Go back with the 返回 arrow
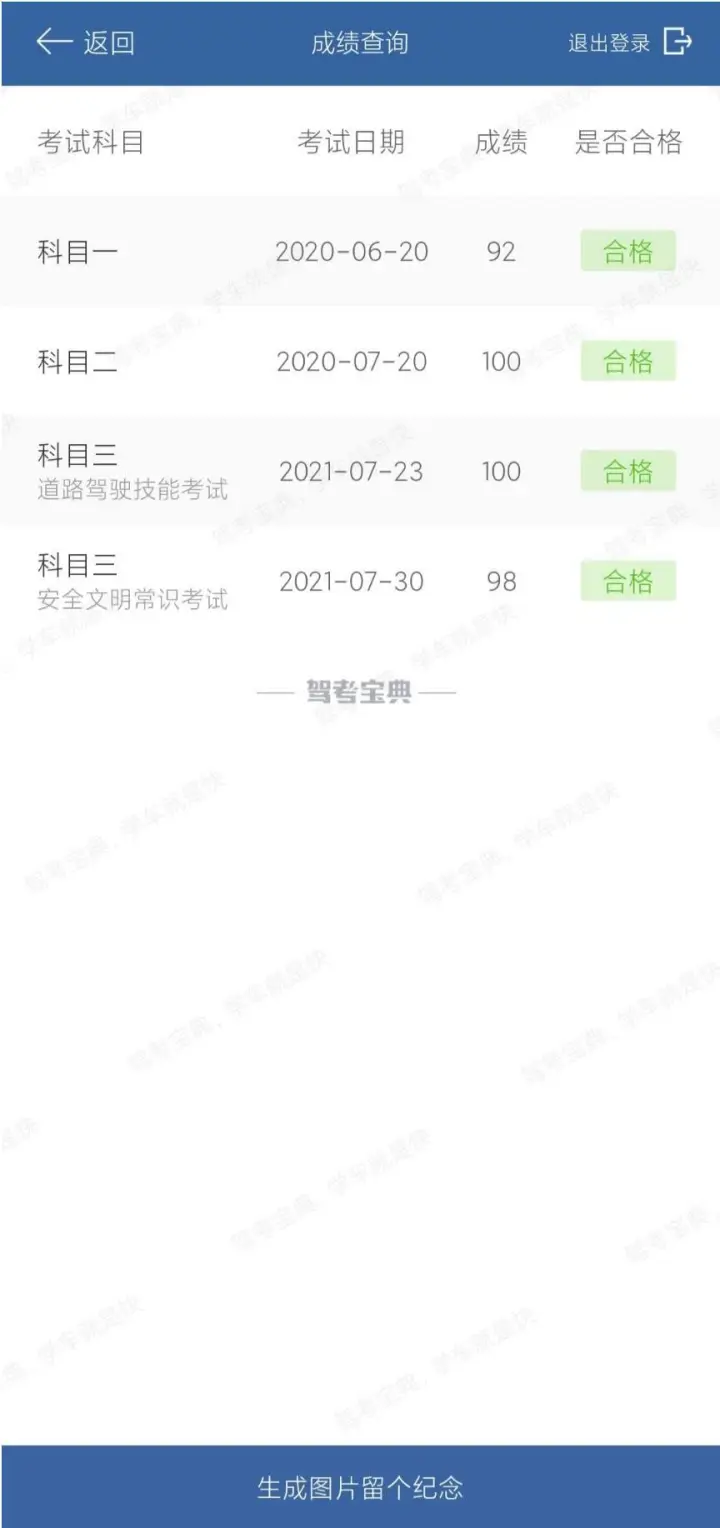 85,42
